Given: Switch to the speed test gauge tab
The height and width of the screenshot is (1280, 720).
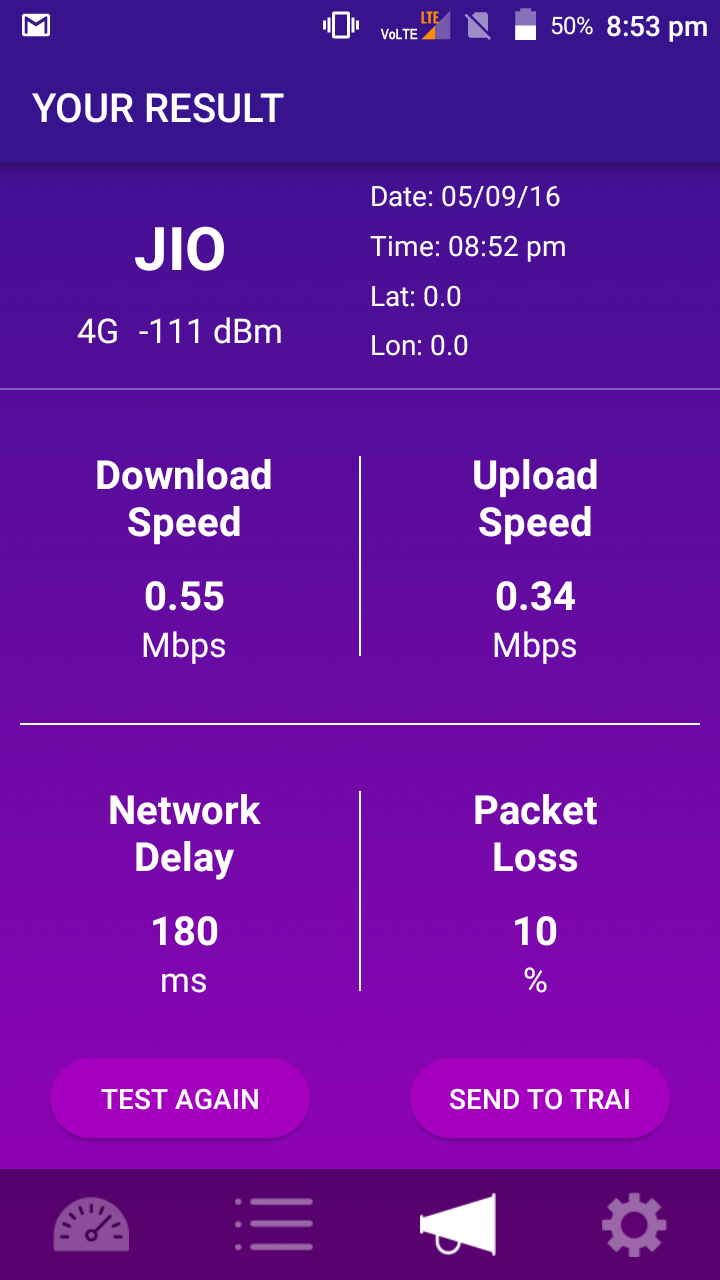Looking at the screenshot, I should 91,1224.
